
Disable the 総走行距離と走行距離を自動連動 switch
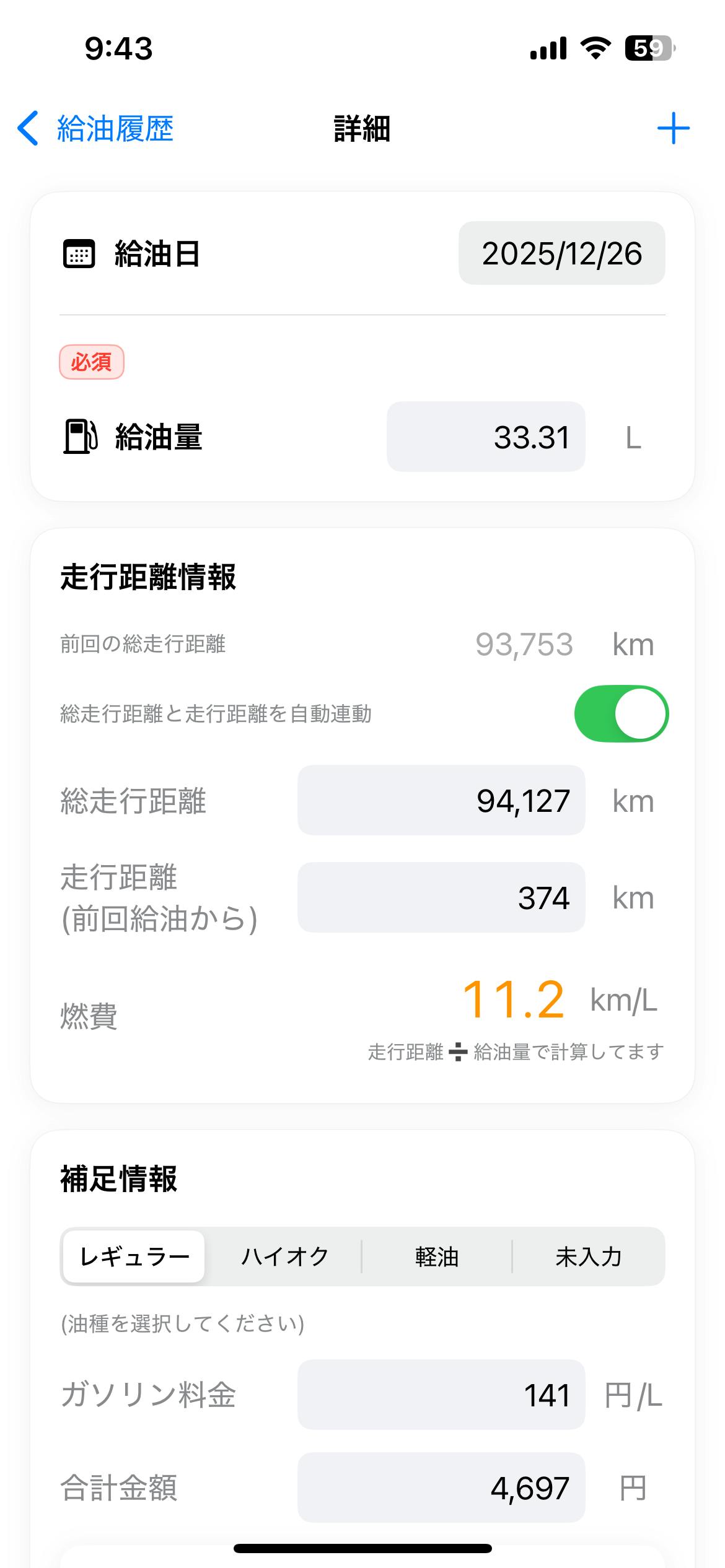point(621,713)
